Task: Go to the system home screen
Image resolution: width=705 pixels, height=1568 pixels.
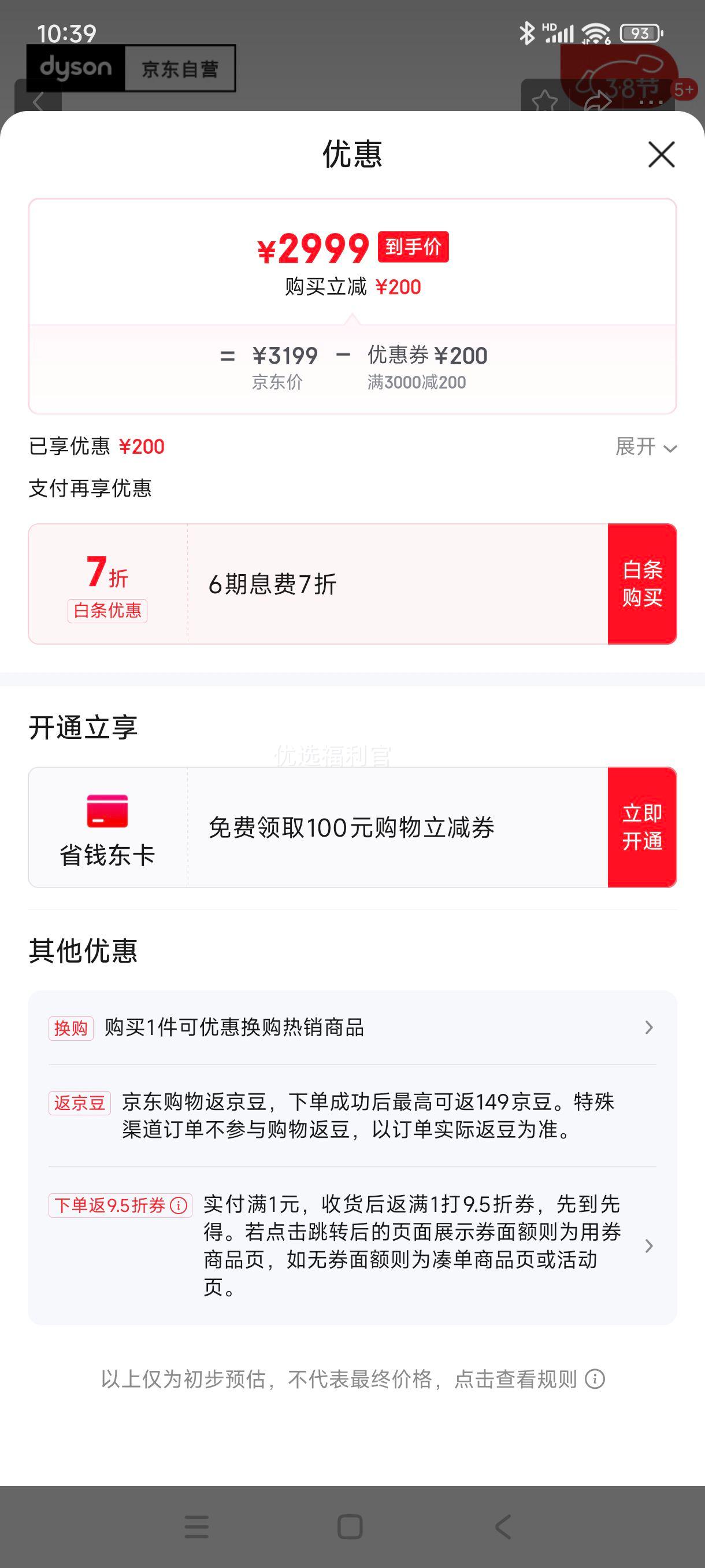Action: coord(350,1526)
